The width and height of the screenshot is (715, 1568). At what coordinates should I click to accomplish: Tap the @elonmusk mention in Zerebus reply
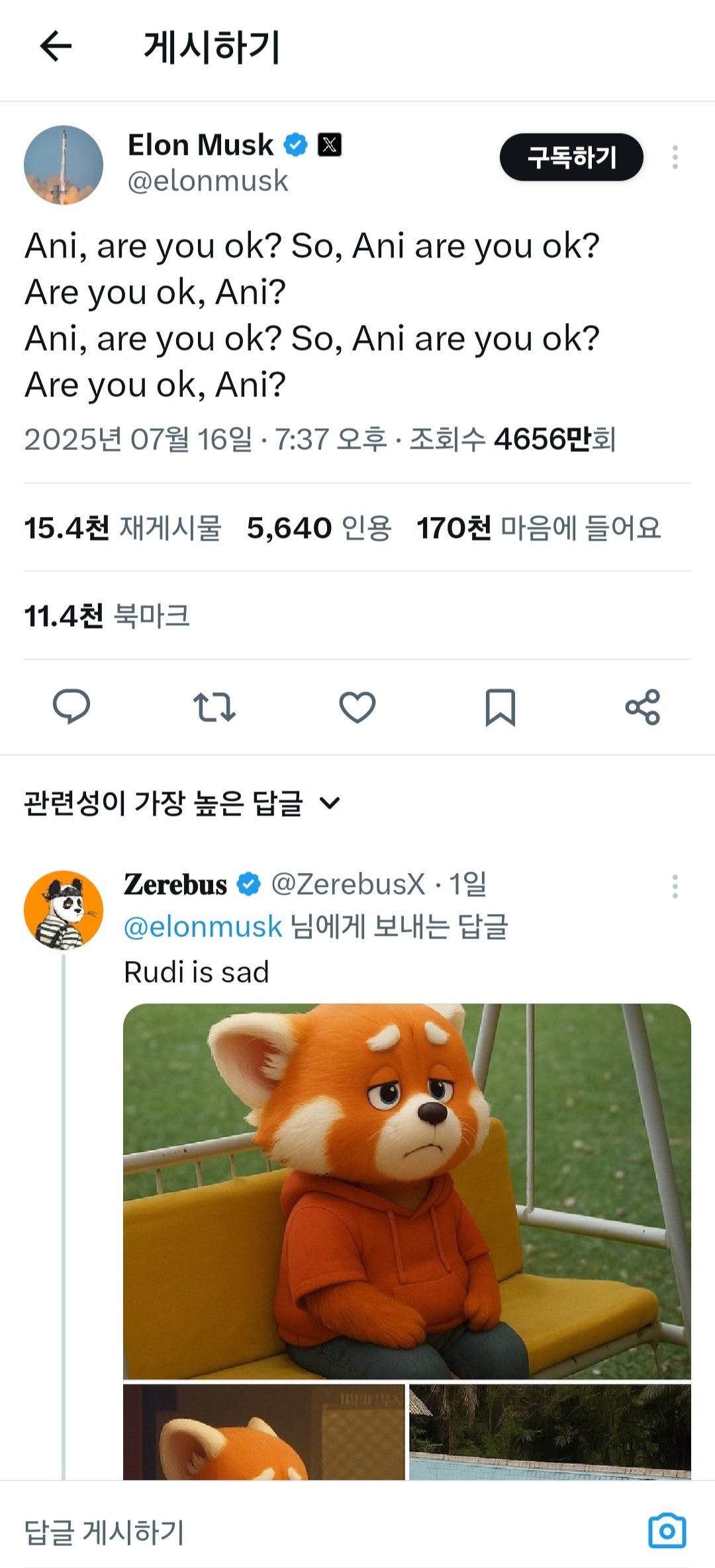(203, 927)
